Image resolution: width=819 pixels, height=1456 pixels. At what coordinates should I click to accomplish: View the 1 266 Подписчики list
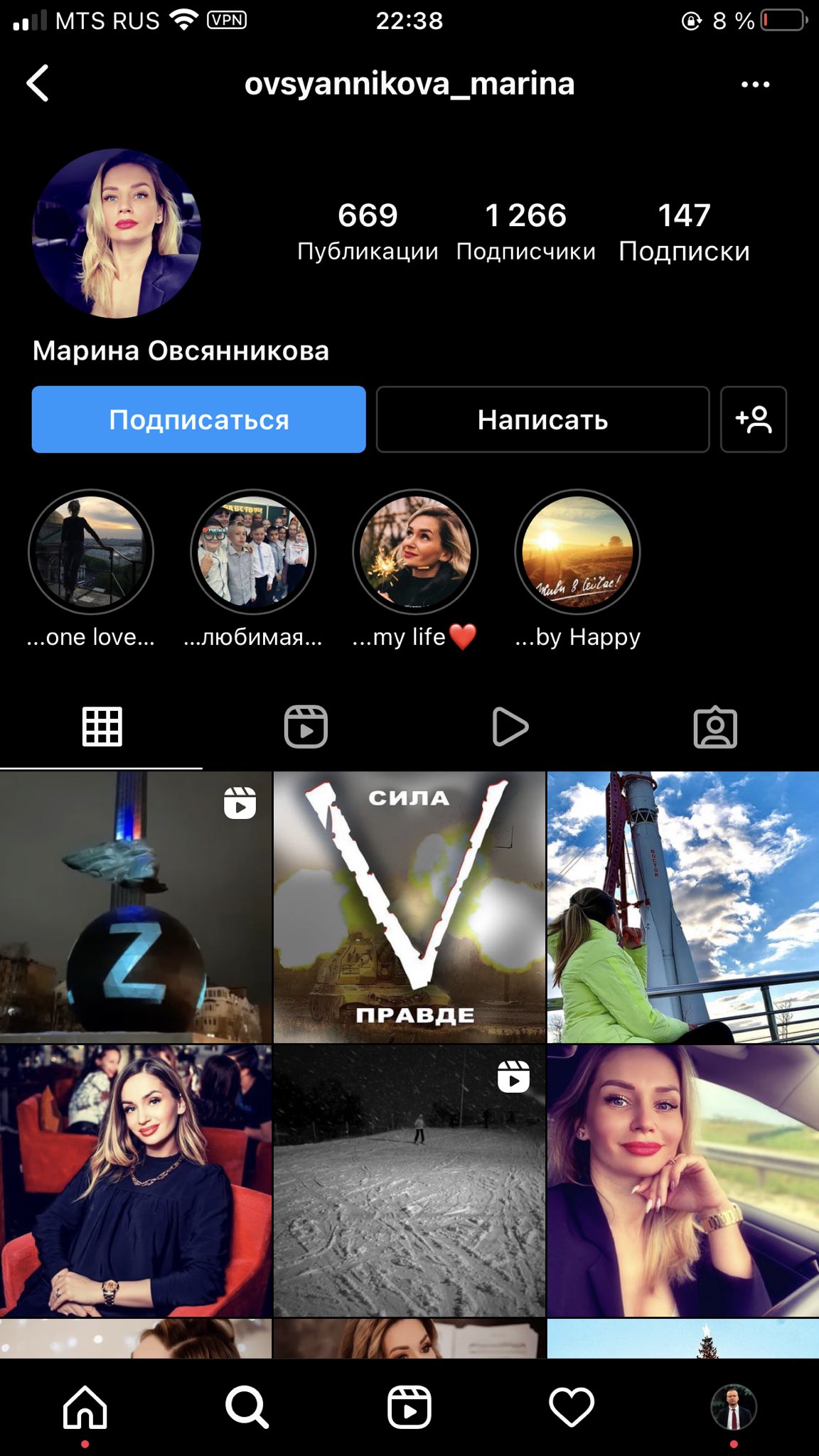pyautogui.click(x=525, y=231)
